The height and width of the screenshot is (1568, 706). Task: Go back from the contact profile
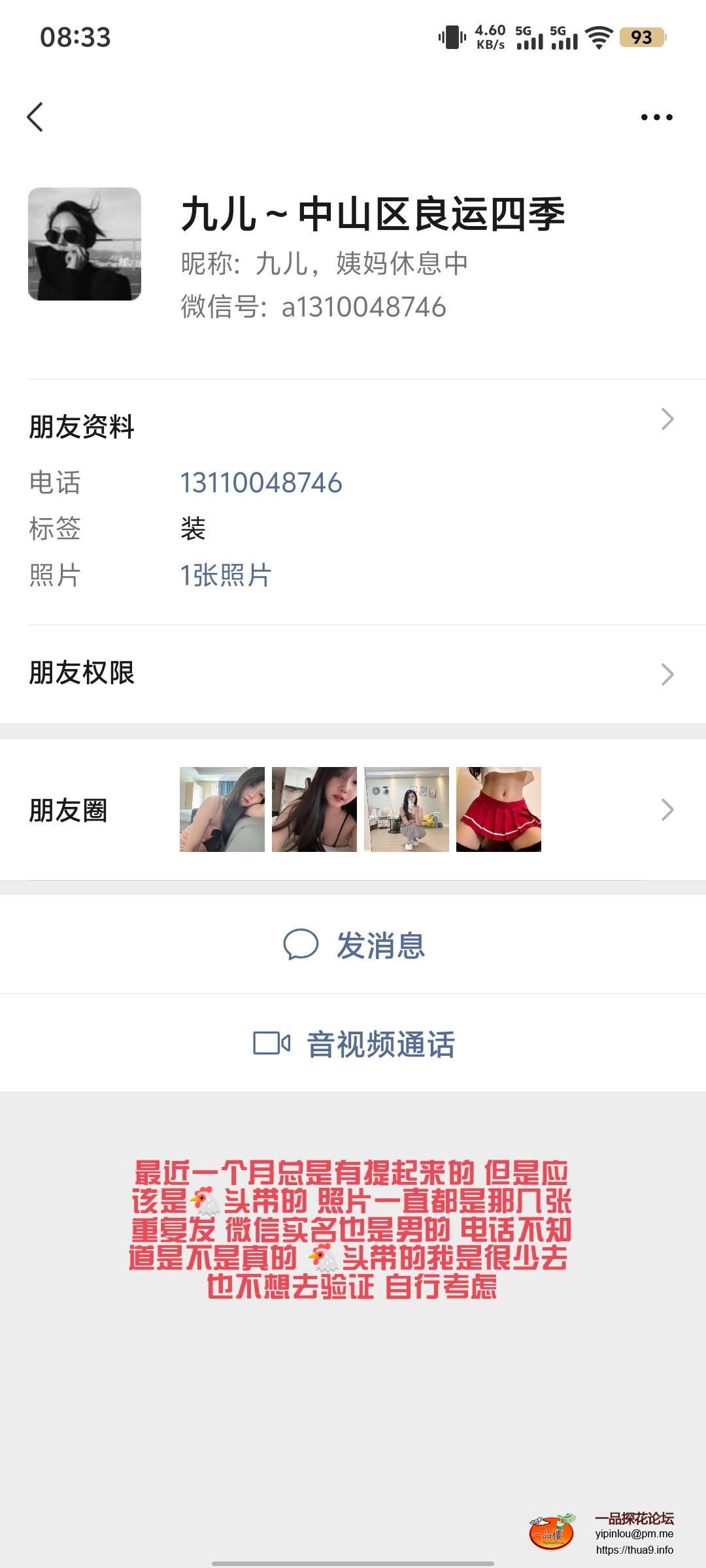(x=35, y=118)
